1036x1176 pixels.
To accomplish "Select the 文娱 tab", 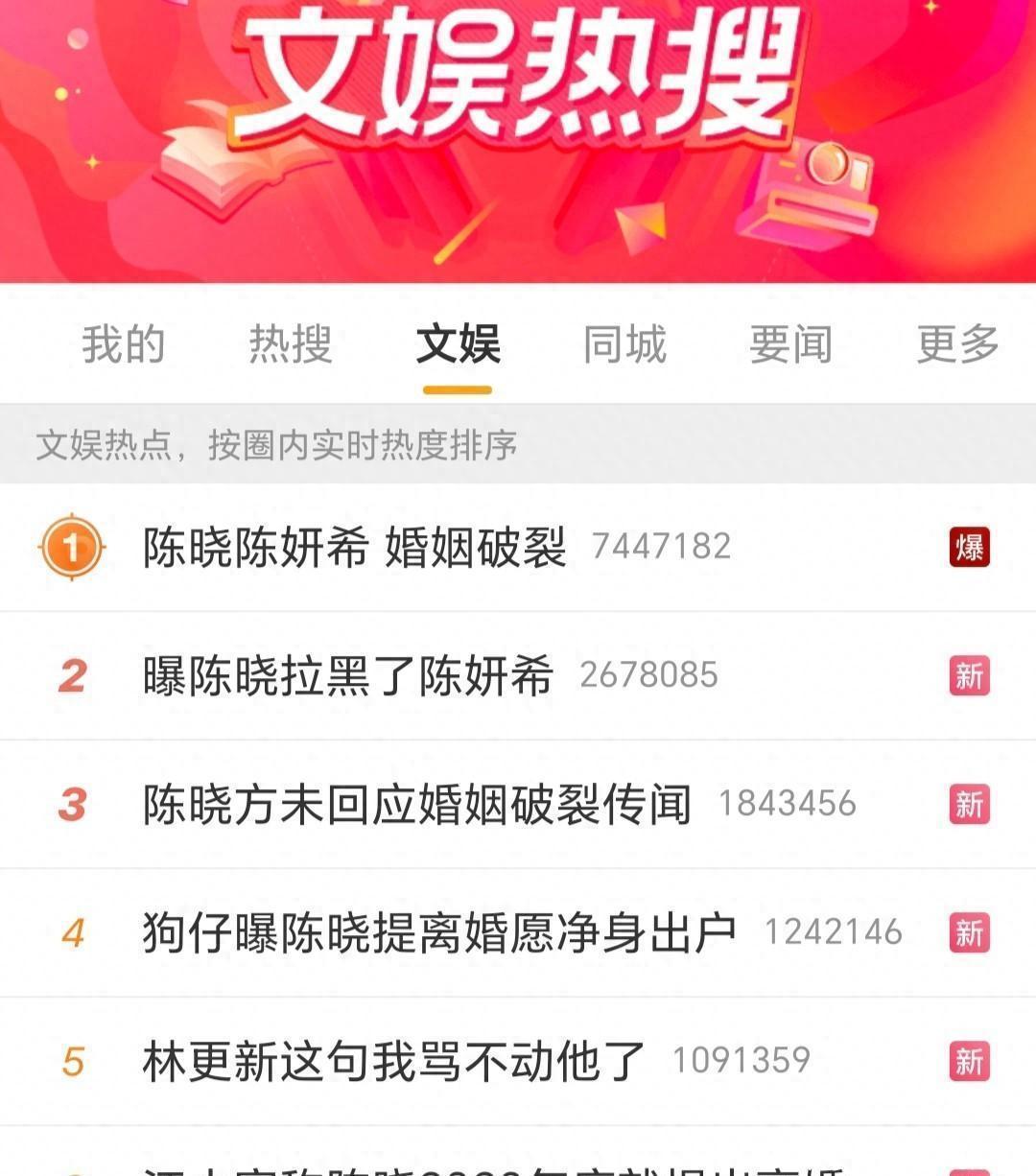I will point(458,344).
